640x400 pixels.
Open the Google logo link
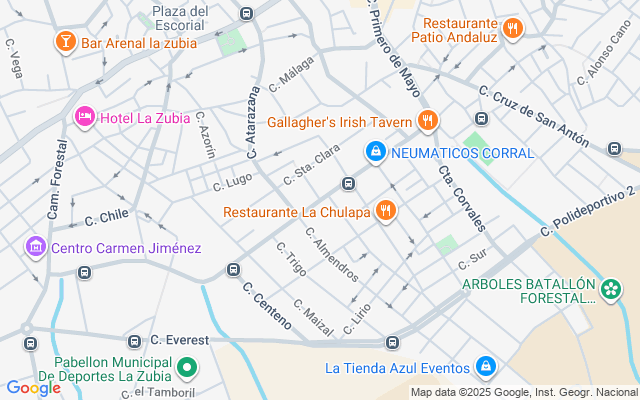pos(33,388)
